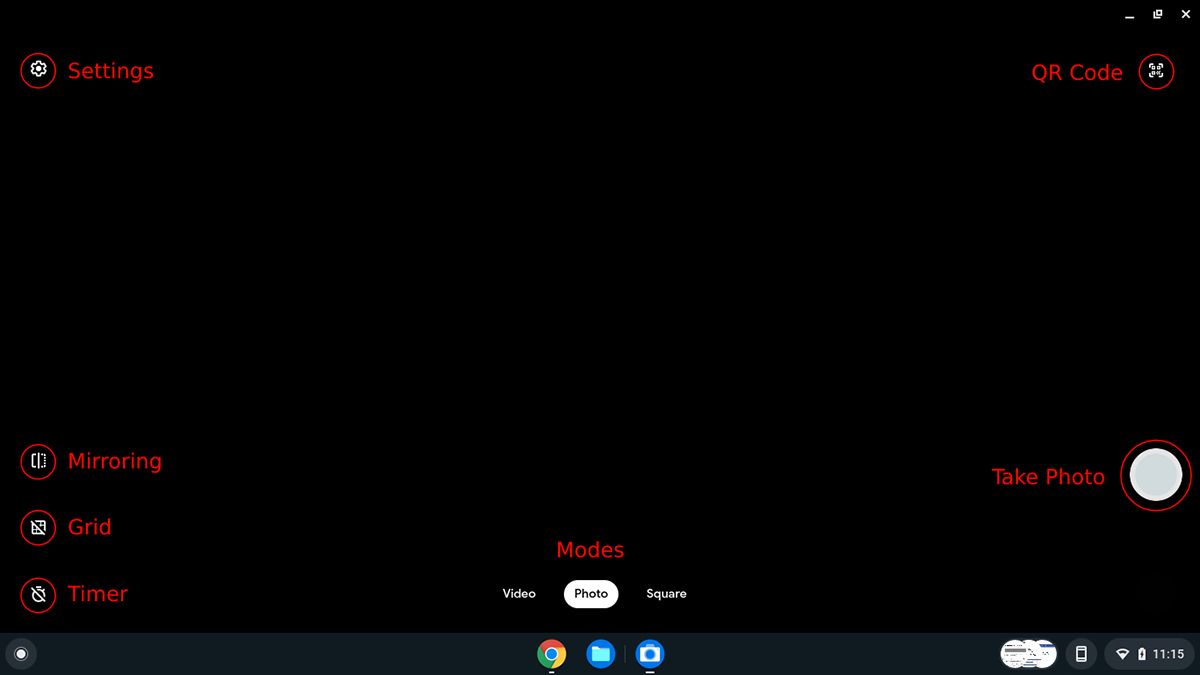This screenshot has width=1200, height=675.
Task: Open Chrome from the shelf
Action: coord(551,654)
